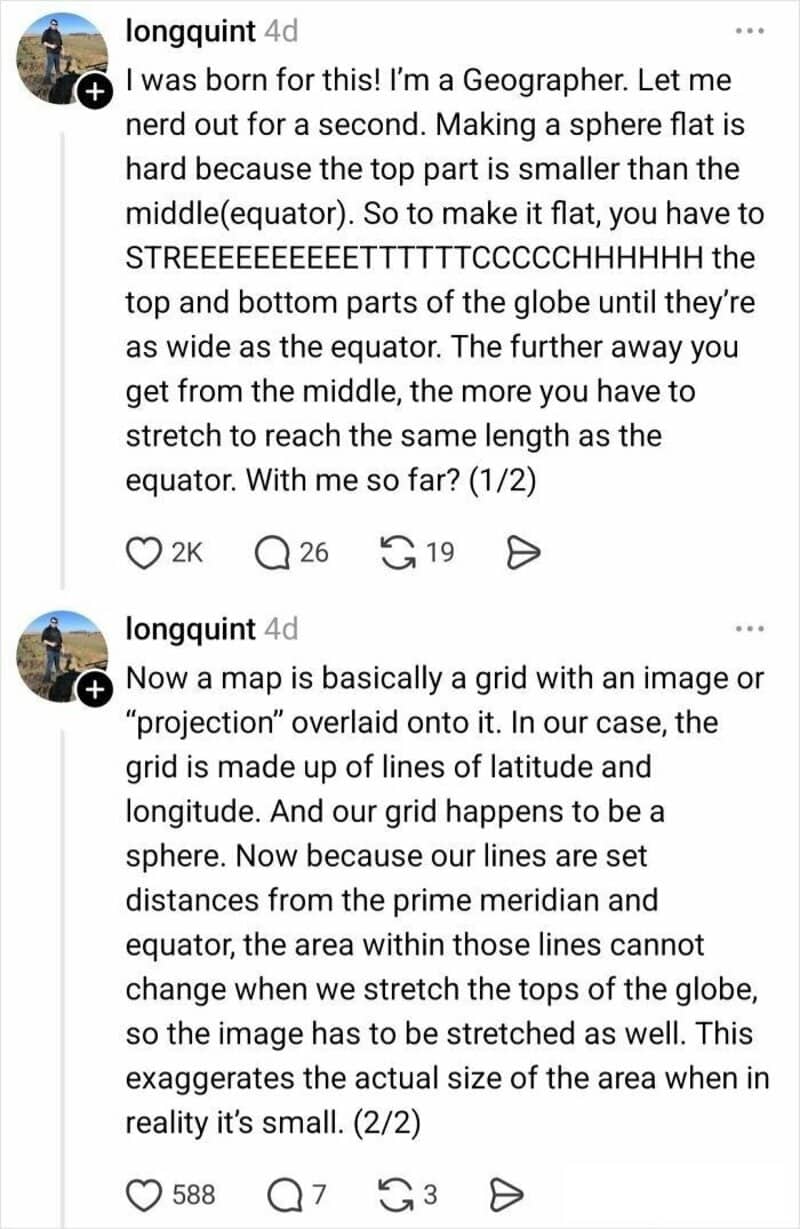Click the 2K like counter

coord(172,550)
